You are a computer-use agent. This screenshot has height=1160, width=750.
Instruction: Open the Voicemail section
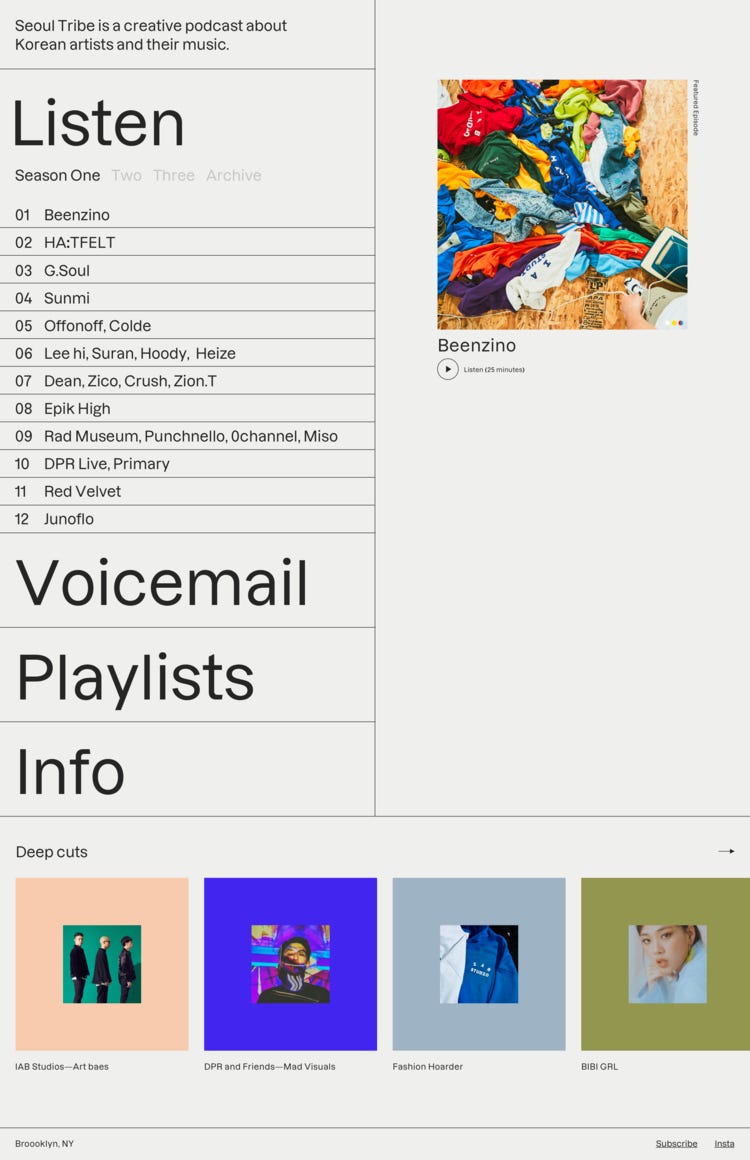click(x=162, y=582)
